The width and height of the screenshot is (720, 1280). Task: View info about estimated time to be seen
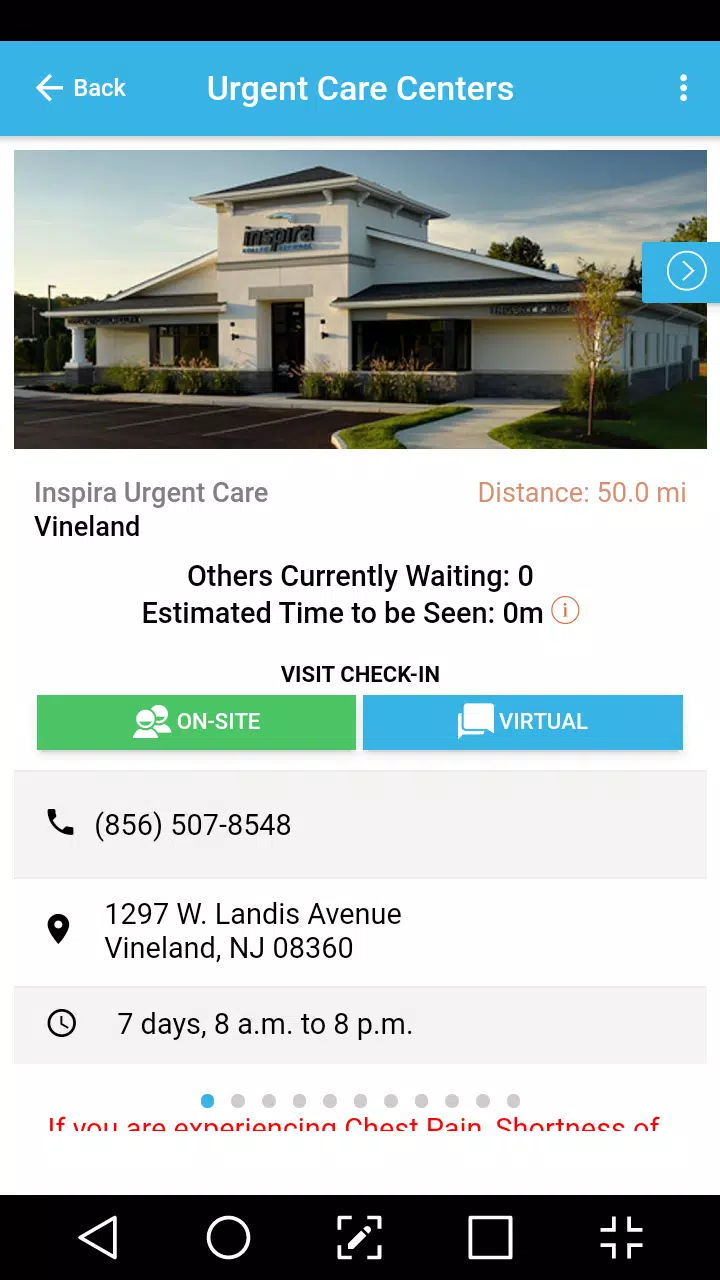coord(565,611)
